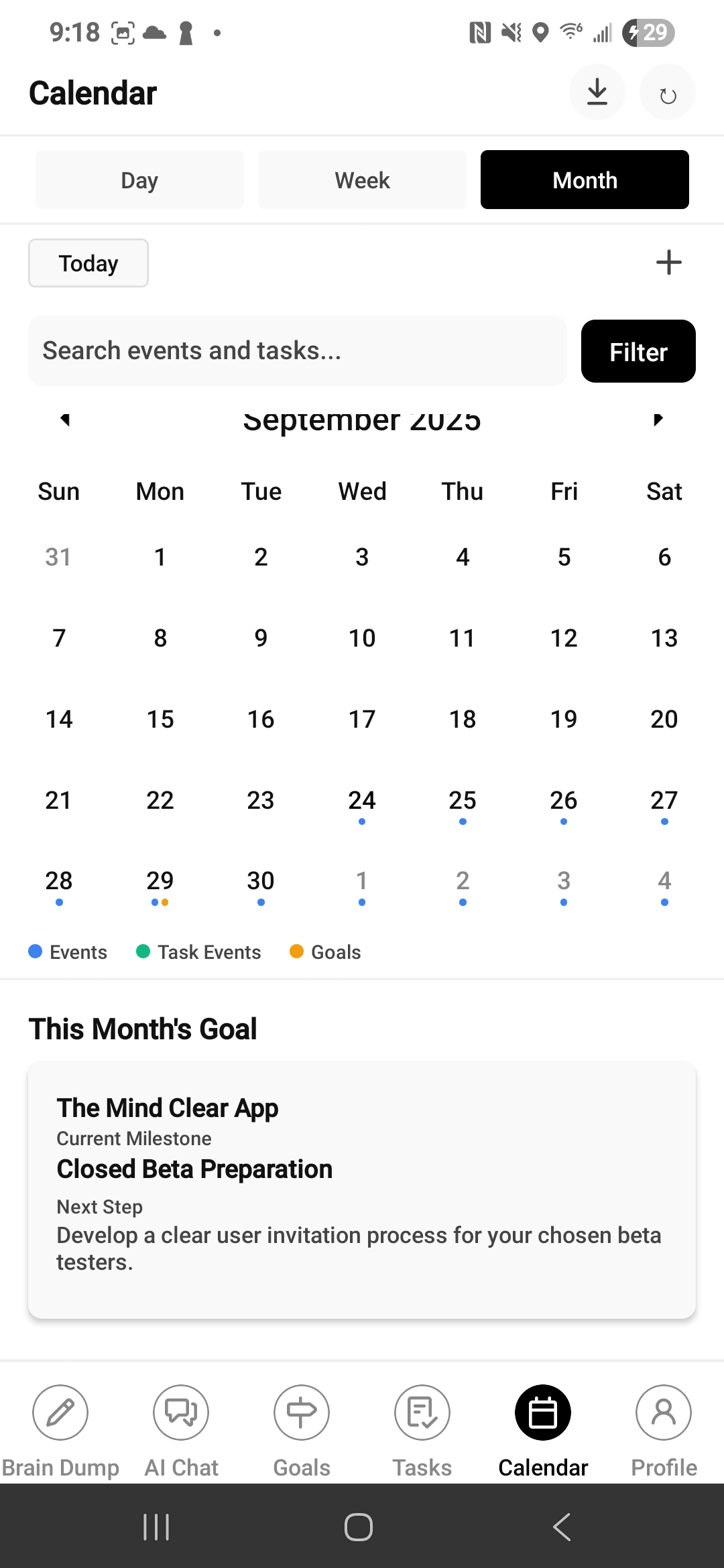Jump to Today
Image resolution: width=724 pixels, height=1568 pixels.
tap(88, 263)
